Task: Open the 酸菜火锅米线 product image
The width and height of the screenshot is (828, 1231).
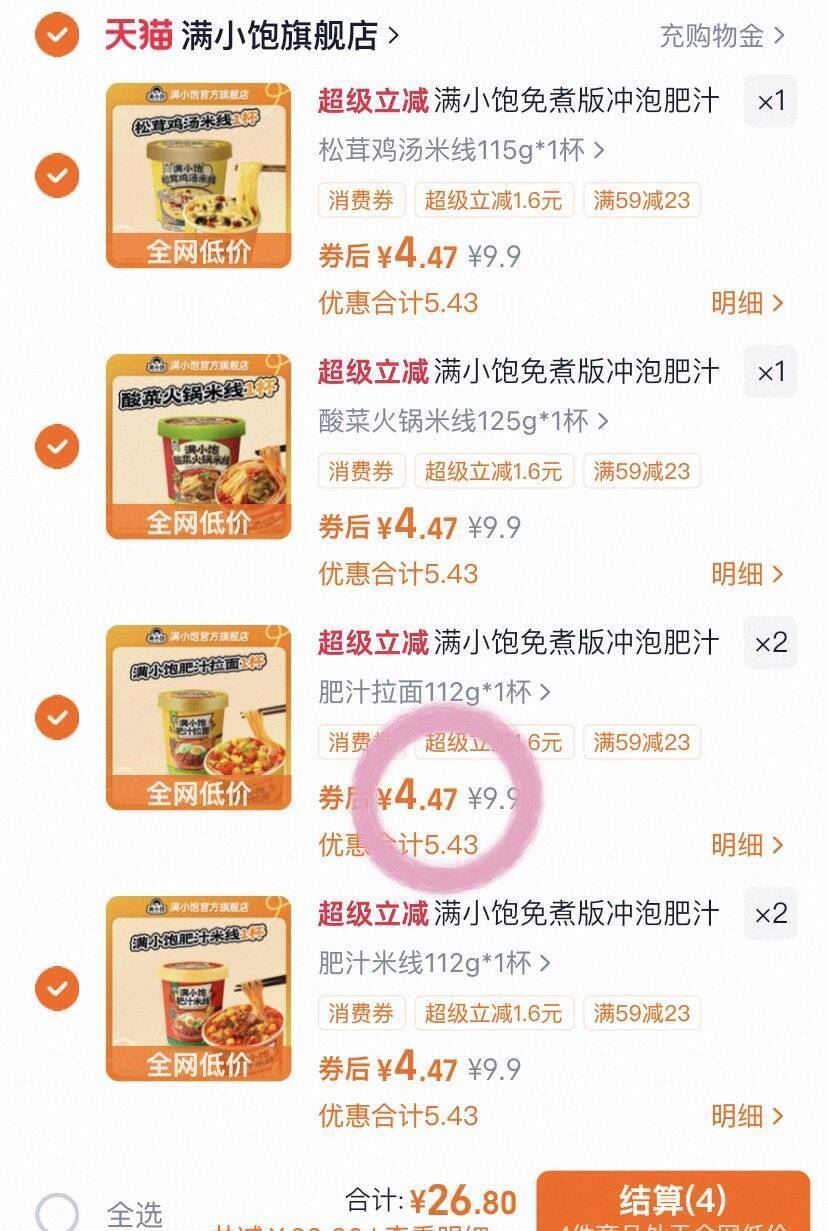Action: pyautogui.click(x=198, y=446)
